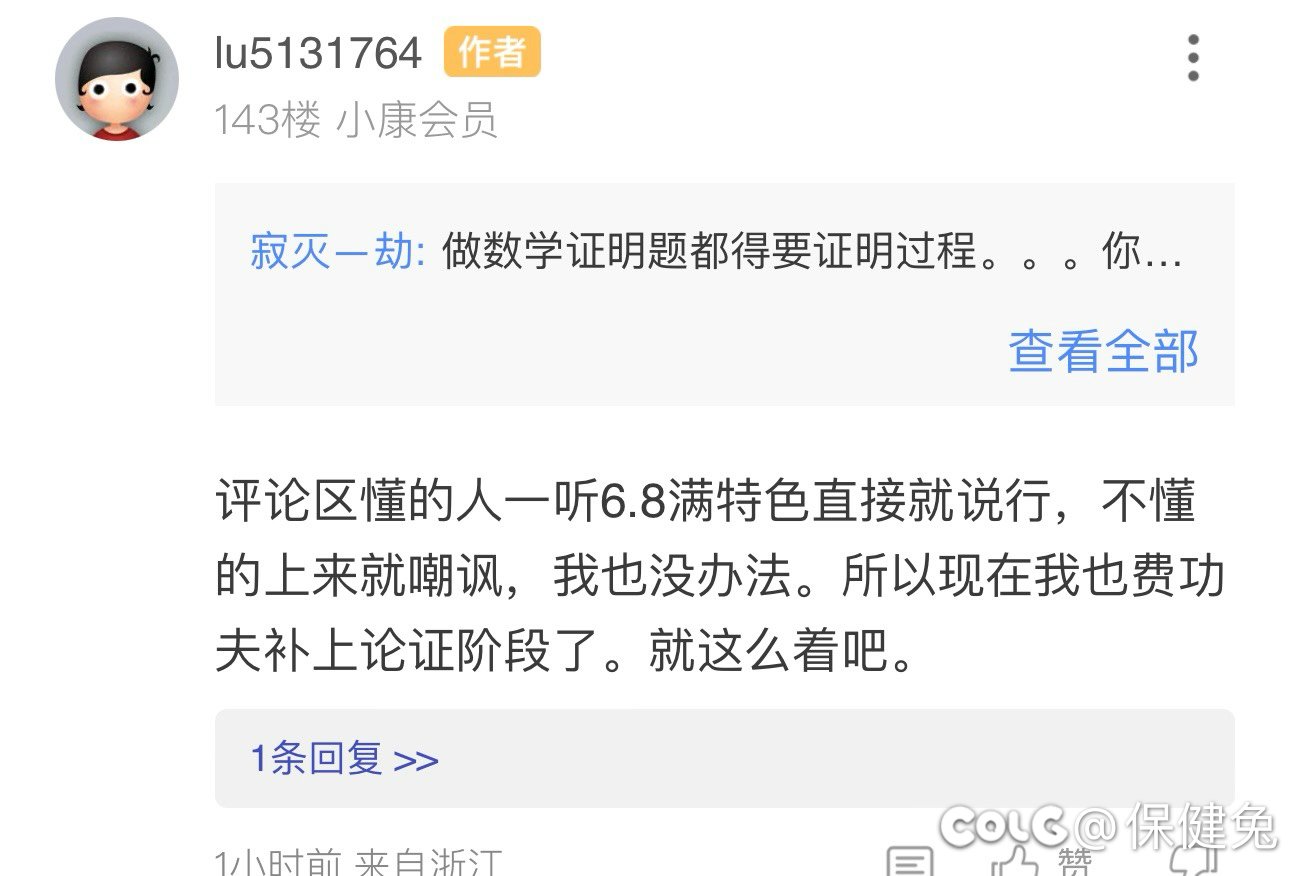Reply using the comment icon under the post

click(910, 864)
